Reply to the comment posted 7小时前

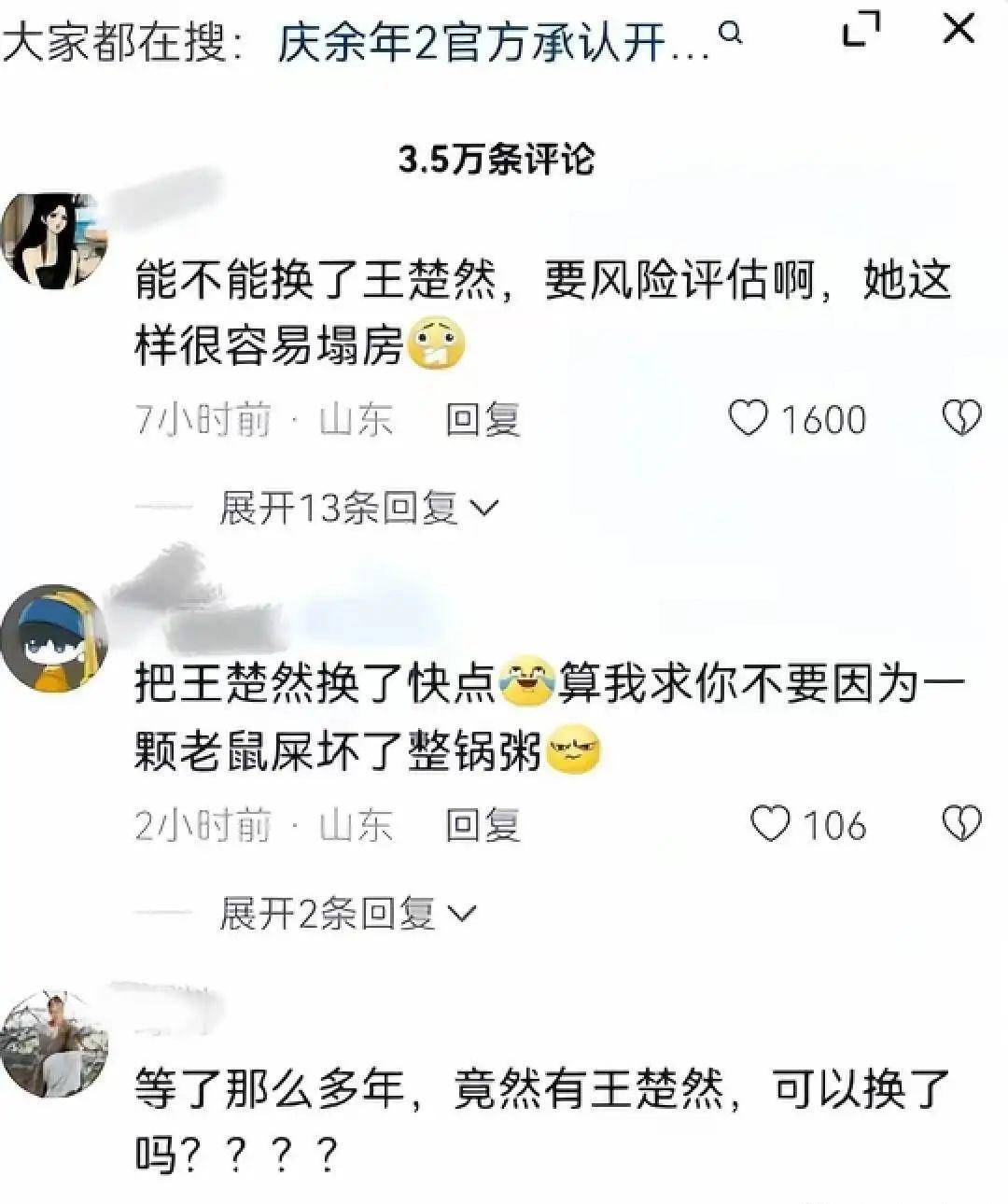pos(482,420)
